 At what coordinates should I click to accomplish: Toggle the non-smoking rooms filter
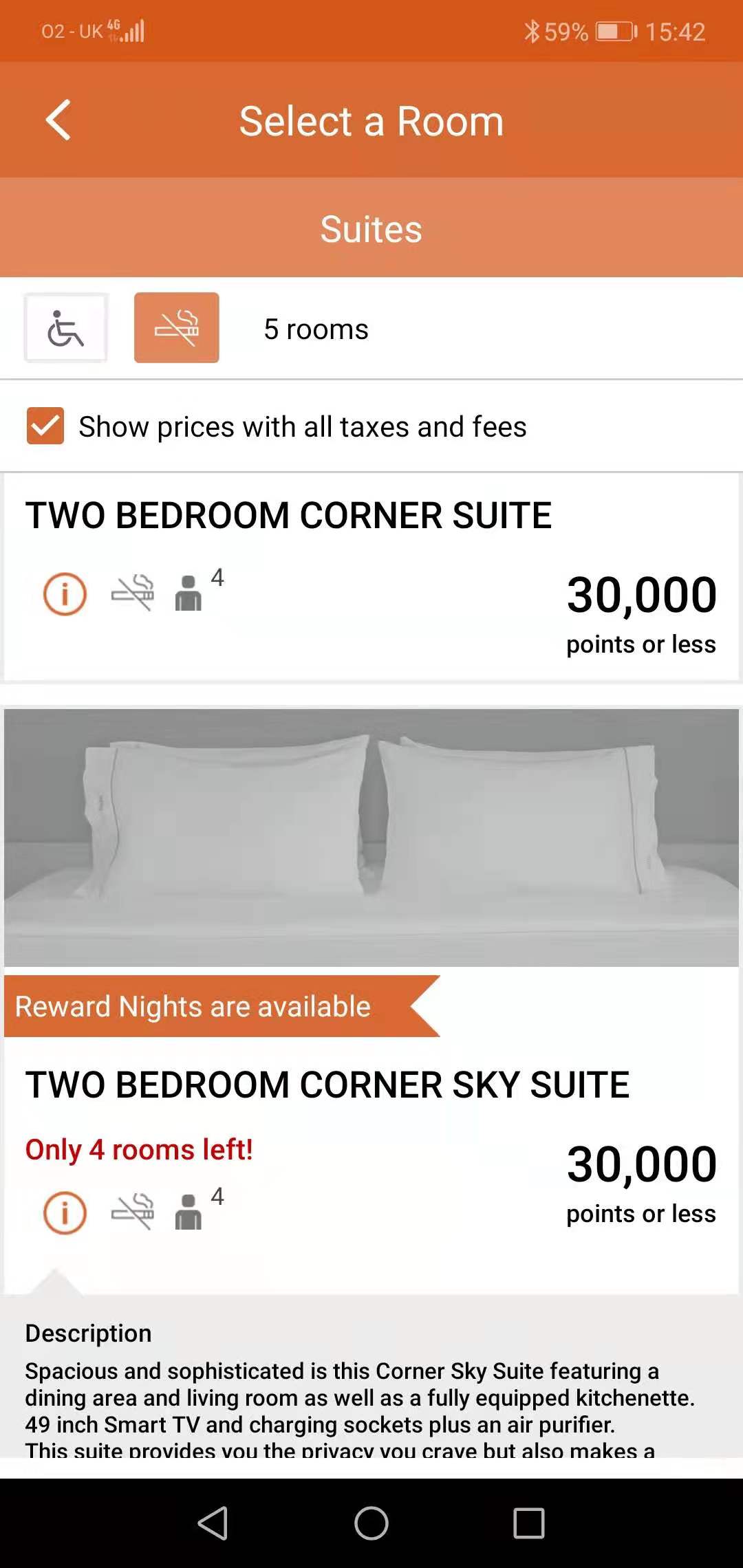point(177,328)
